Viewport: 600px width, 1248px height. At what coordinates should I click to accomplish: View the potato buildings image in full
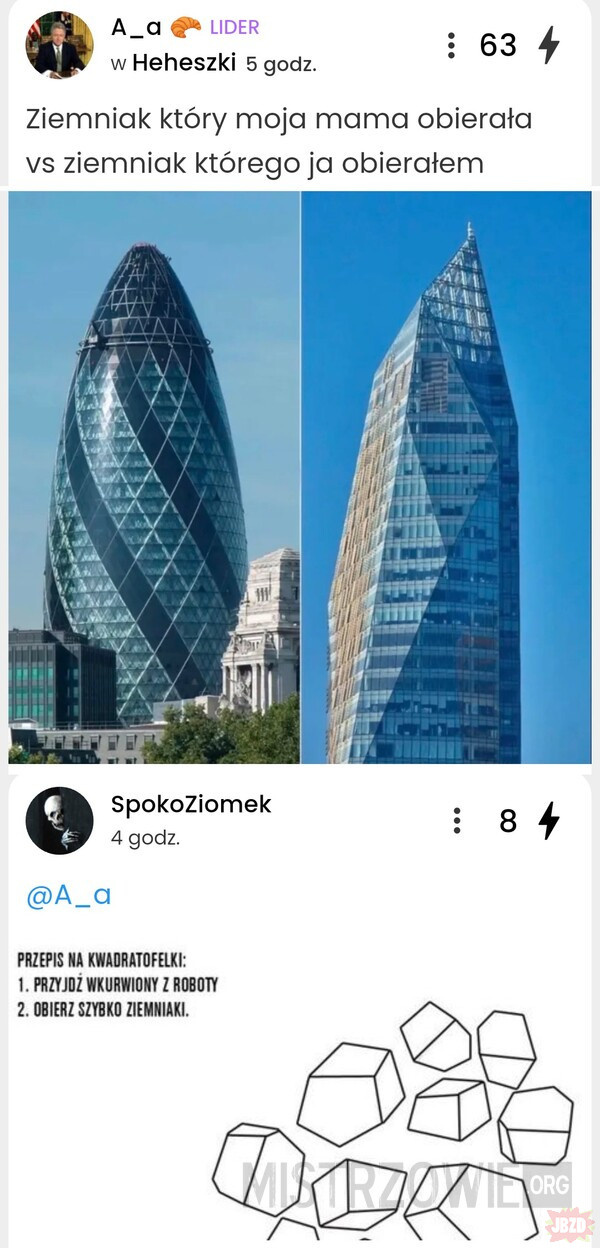[300, 477]
